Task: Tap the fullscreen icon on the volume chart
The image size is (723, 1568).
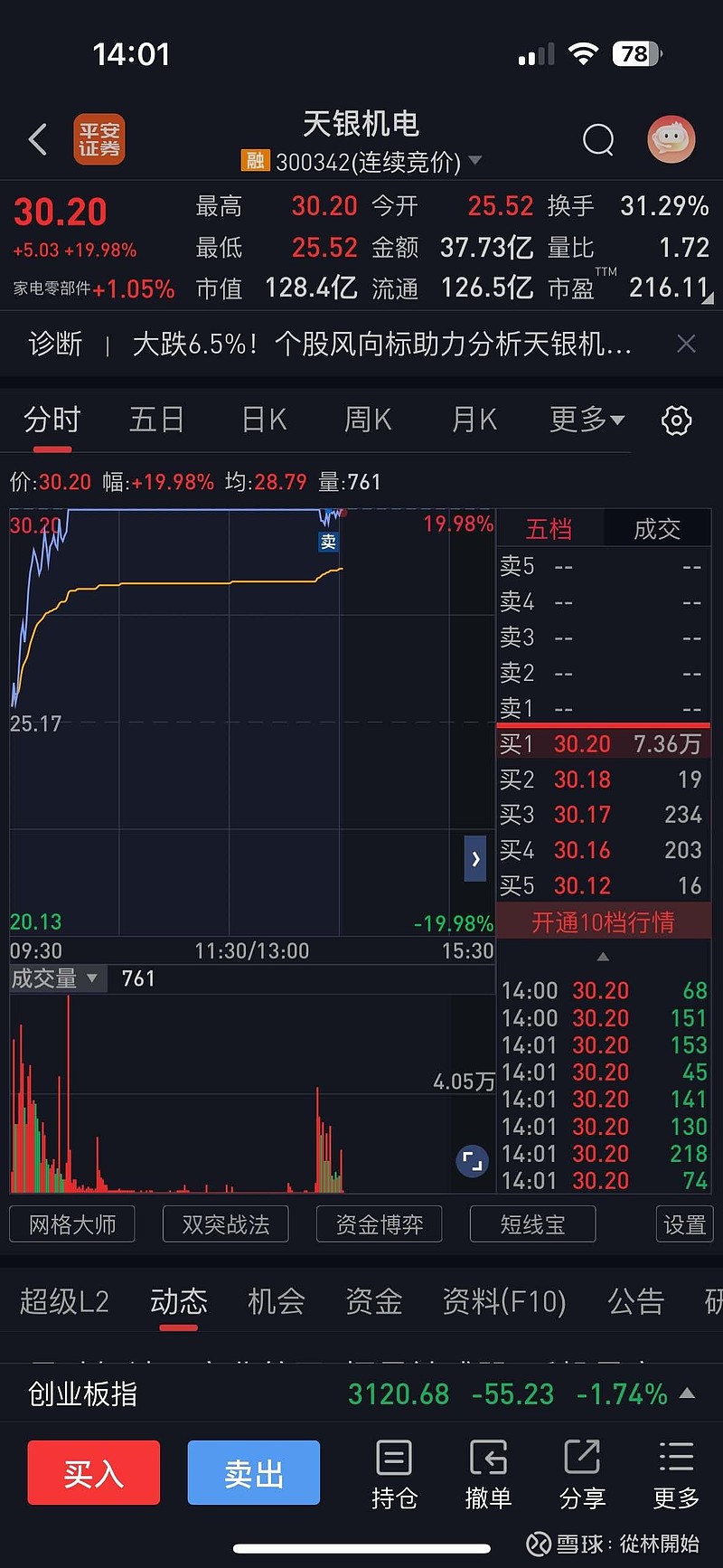Action: coord(472,1161)
